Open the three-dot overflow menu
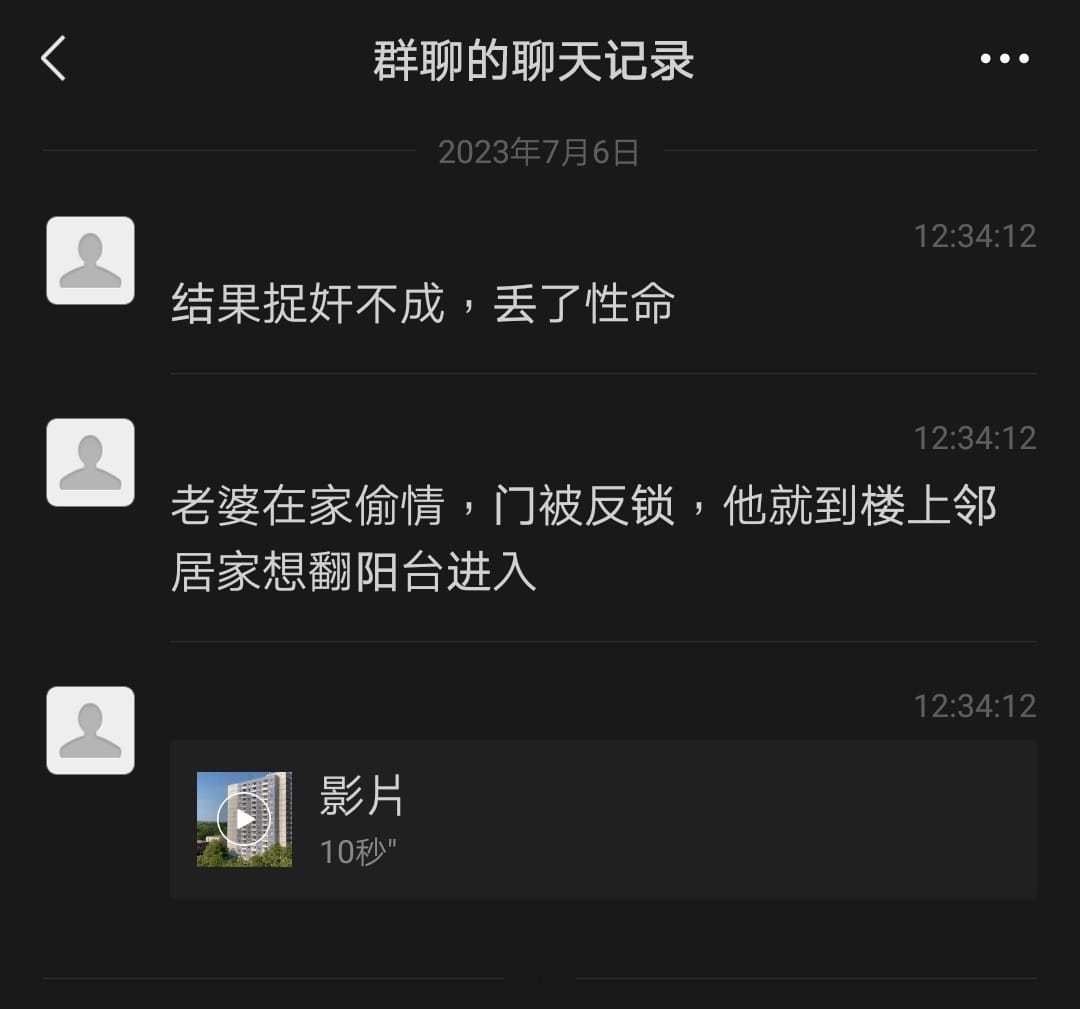Screen dimensions: 1080x1009 click(1004, 59)
